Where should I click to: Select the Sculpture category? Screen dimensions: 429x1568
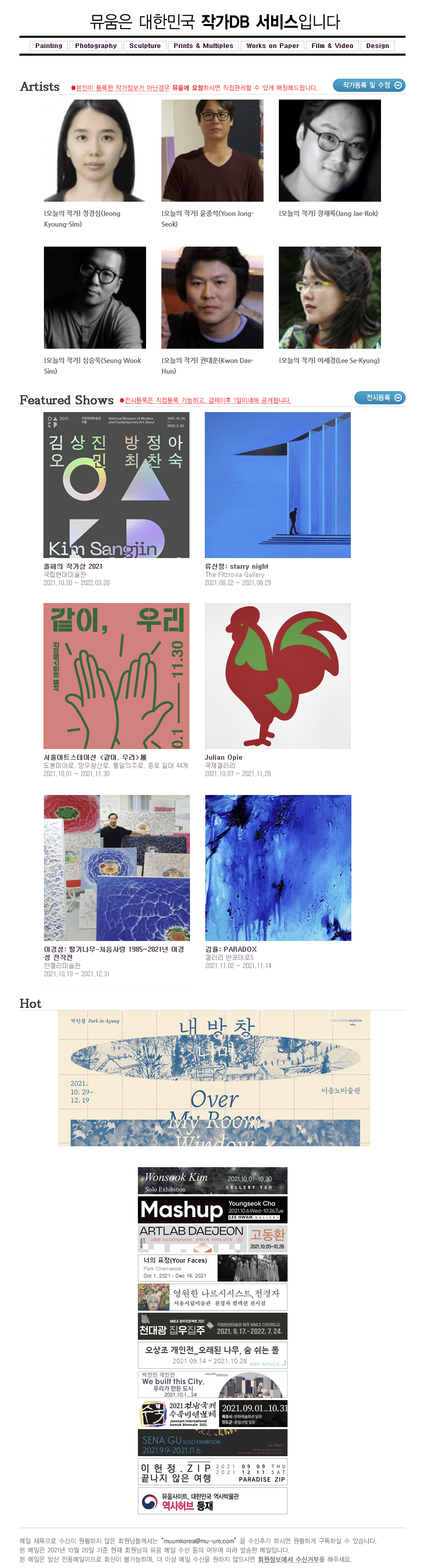point(145,45)
